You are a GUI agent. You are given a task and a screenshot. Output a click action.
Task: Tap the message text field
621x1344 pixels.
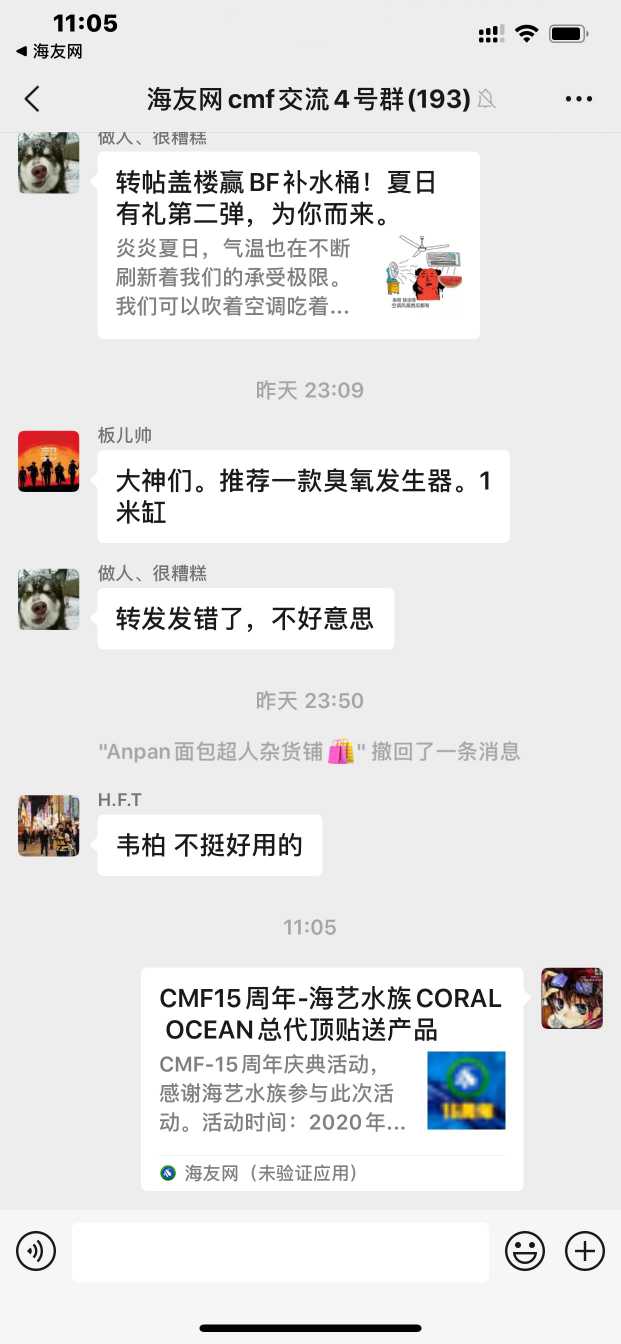point(280,1251)
